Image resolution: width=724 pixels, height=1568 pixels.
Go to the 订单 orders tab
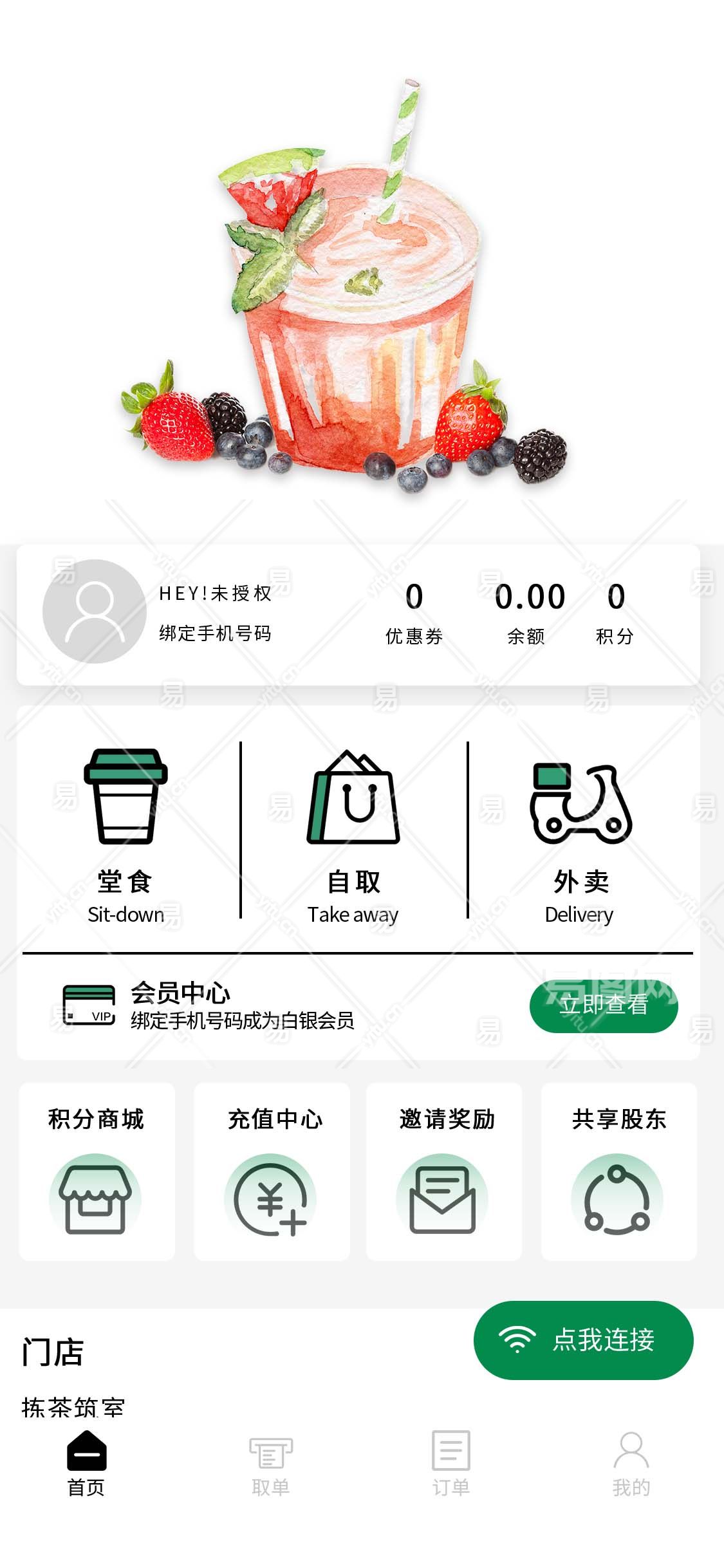click(450, 1462)
